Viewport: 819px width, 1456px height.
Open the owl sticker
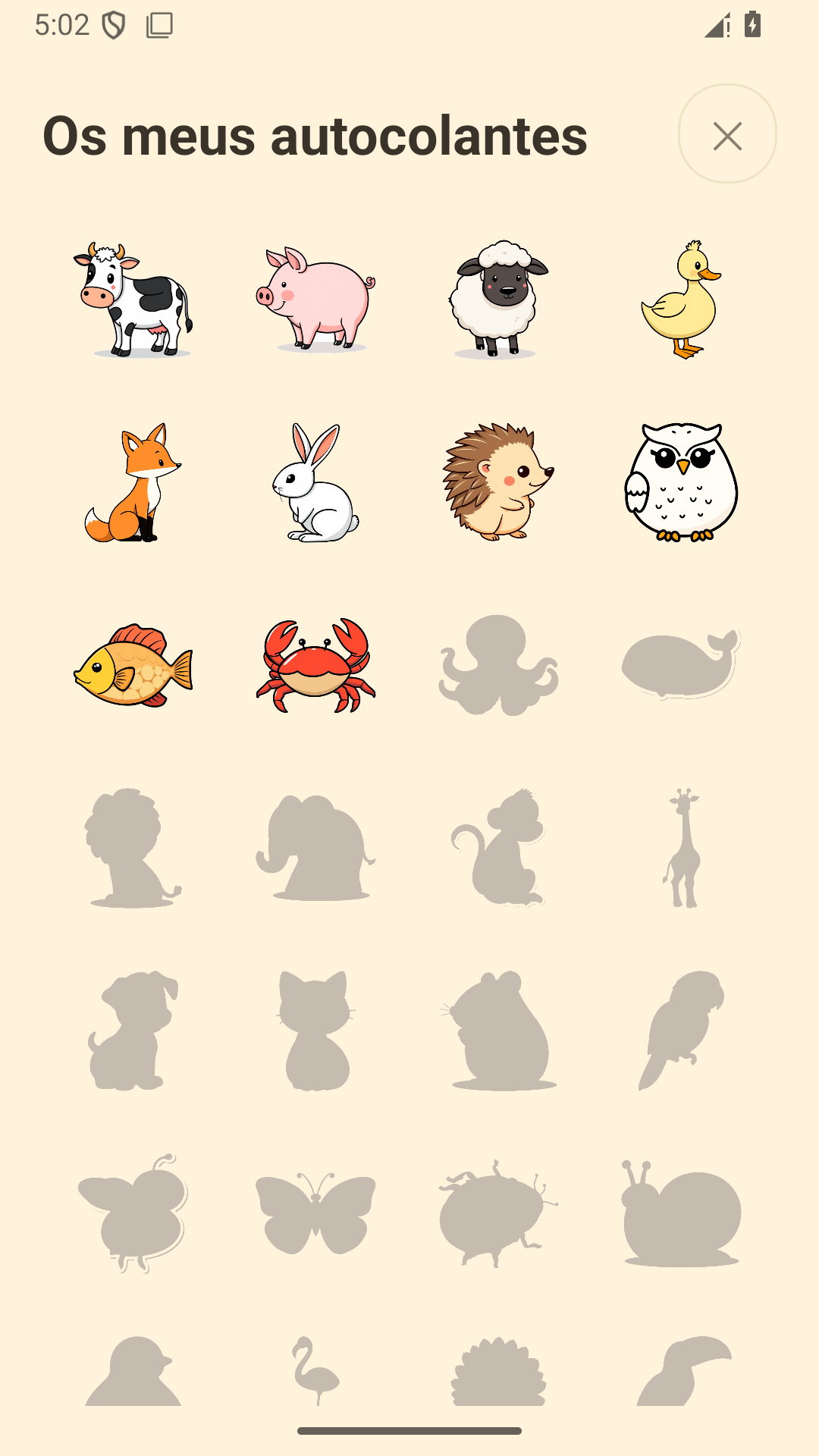(x=681, y=482)
